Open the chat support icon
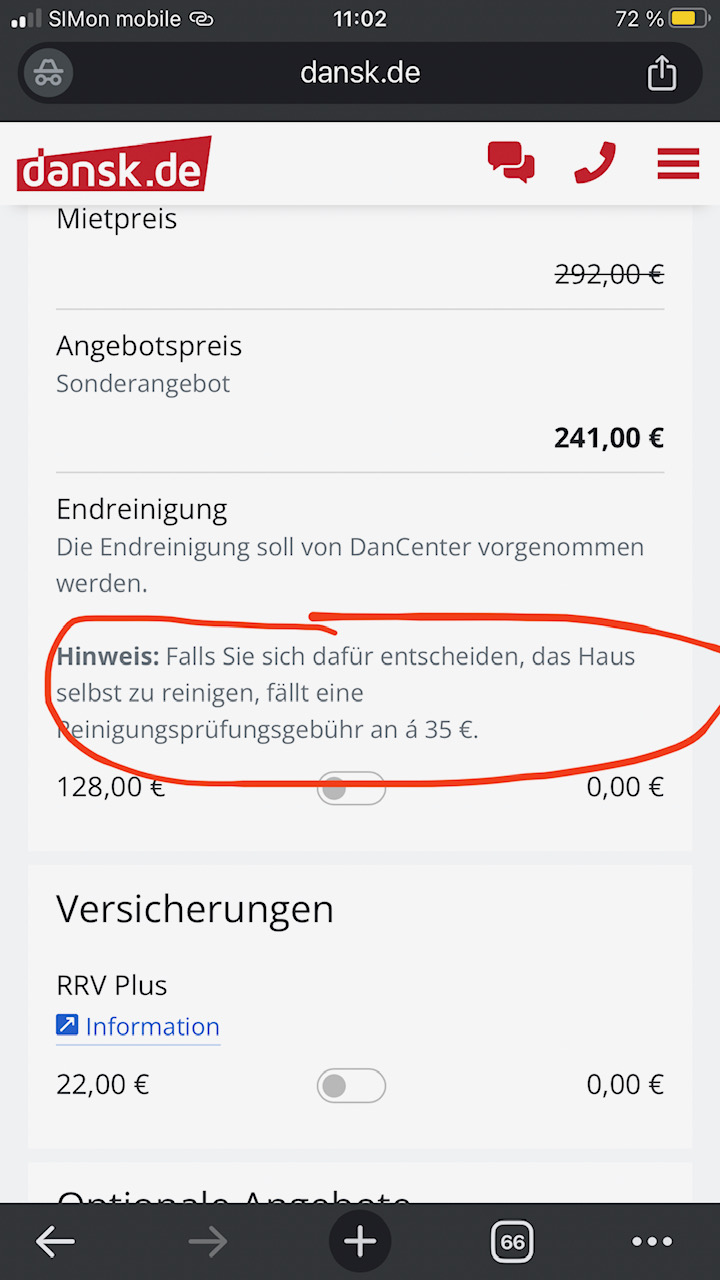This screenshot has width=720, height=1280. point(511,163)
